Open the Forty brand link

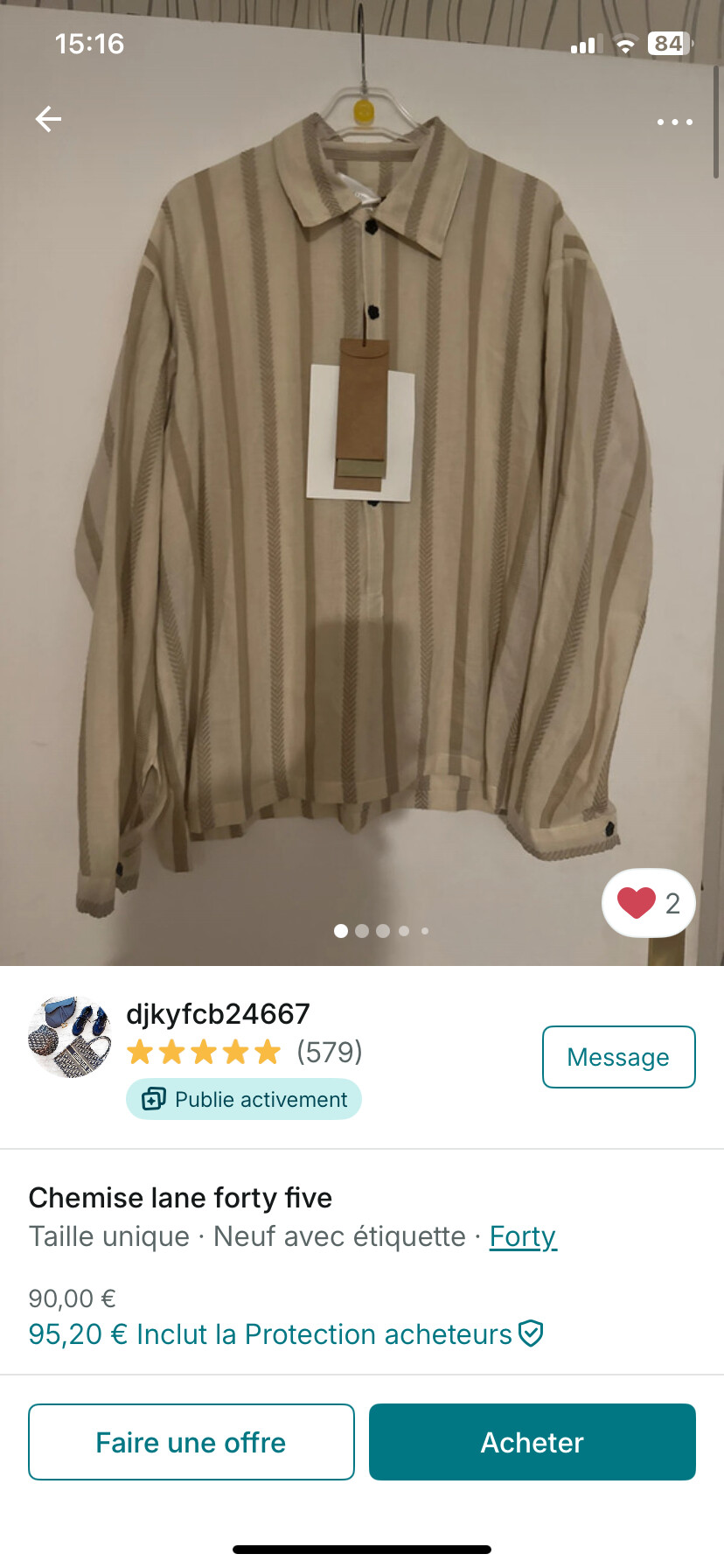click(x=522, y=1236)
